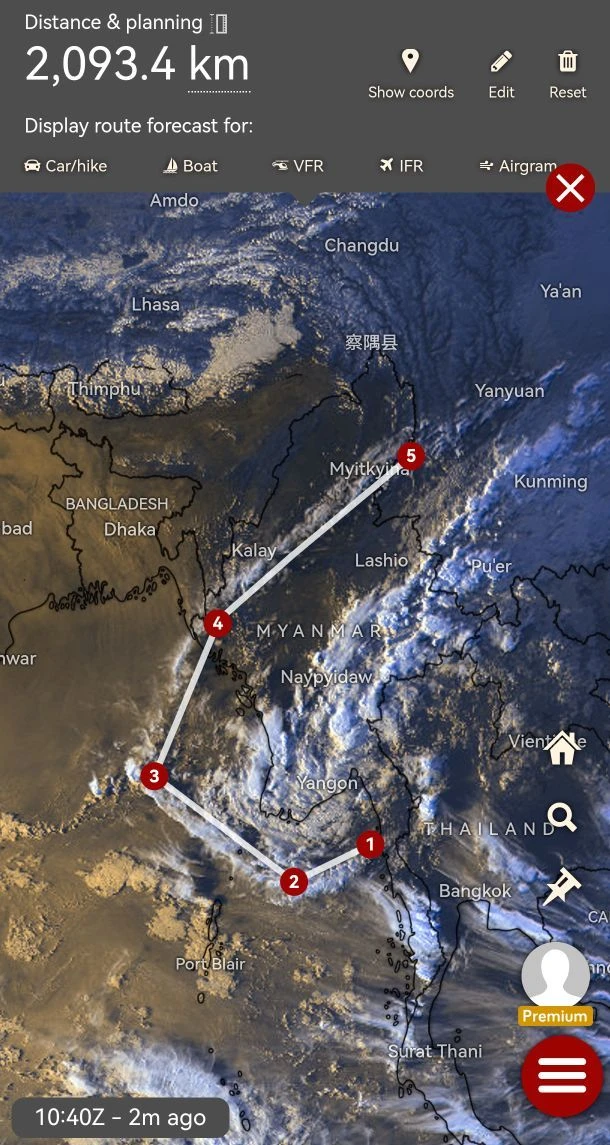This screenshot has height=1145, width=610.
Task: Select route waypoint 5 near Myitkyina
Action: pos(410,456)
